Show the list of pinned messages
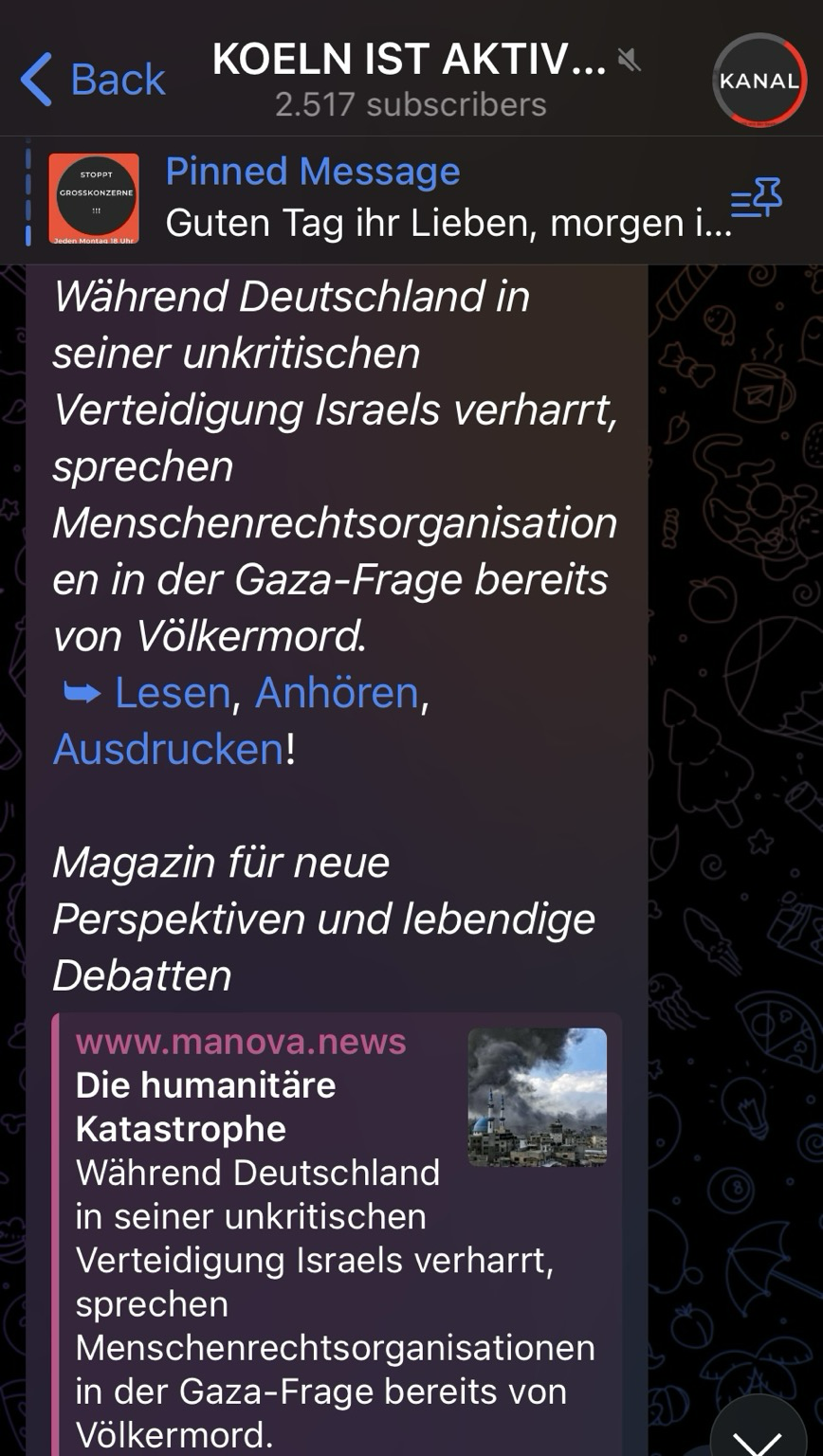Screen dimensions: 823x1456 click(756, 199)
